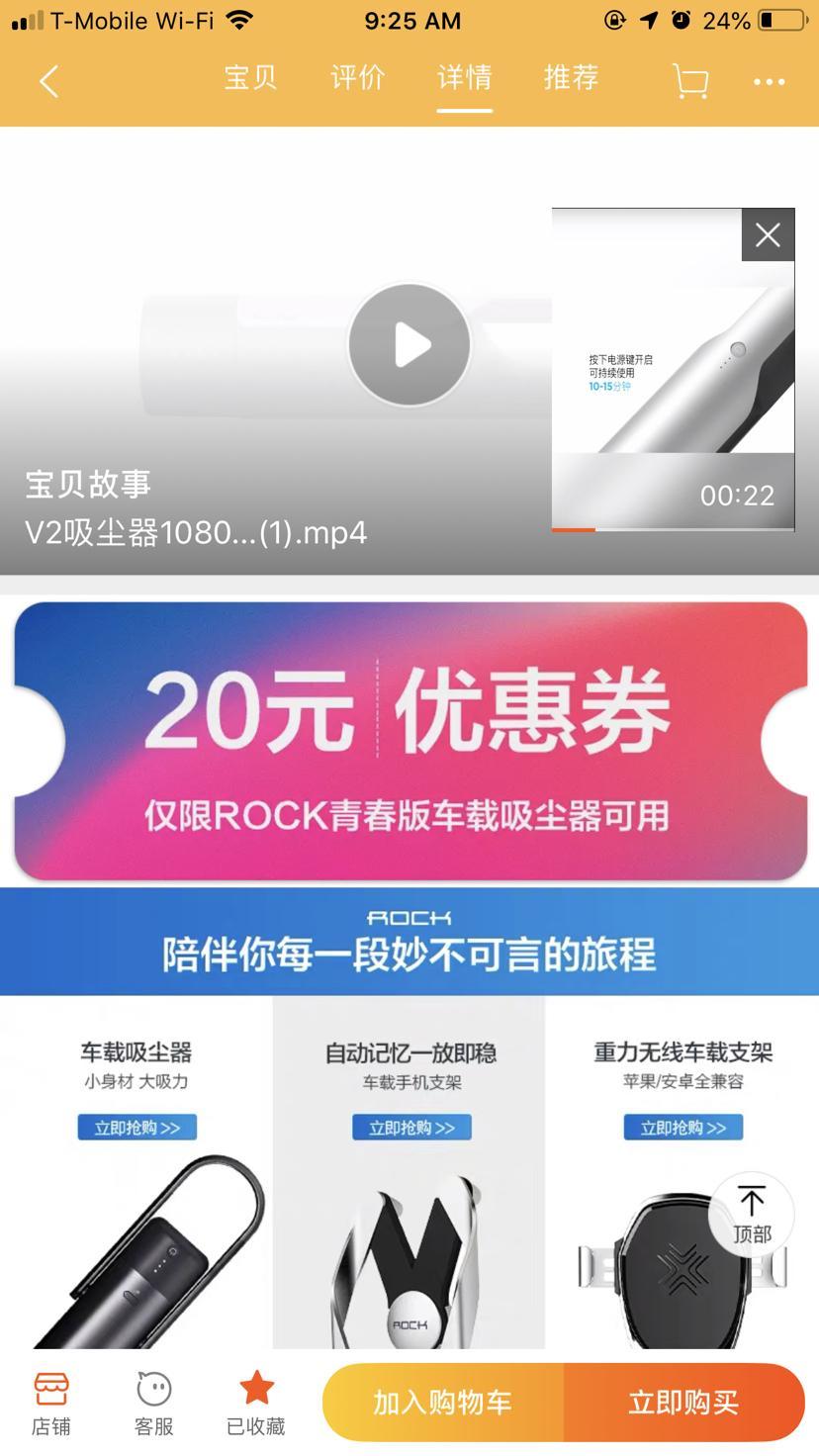Image resolution: width=819 pixels, height=1456 pixels.
Task: Tap 立即抢购 under 自动记忆一放即稳
Action: (411, 1128)
